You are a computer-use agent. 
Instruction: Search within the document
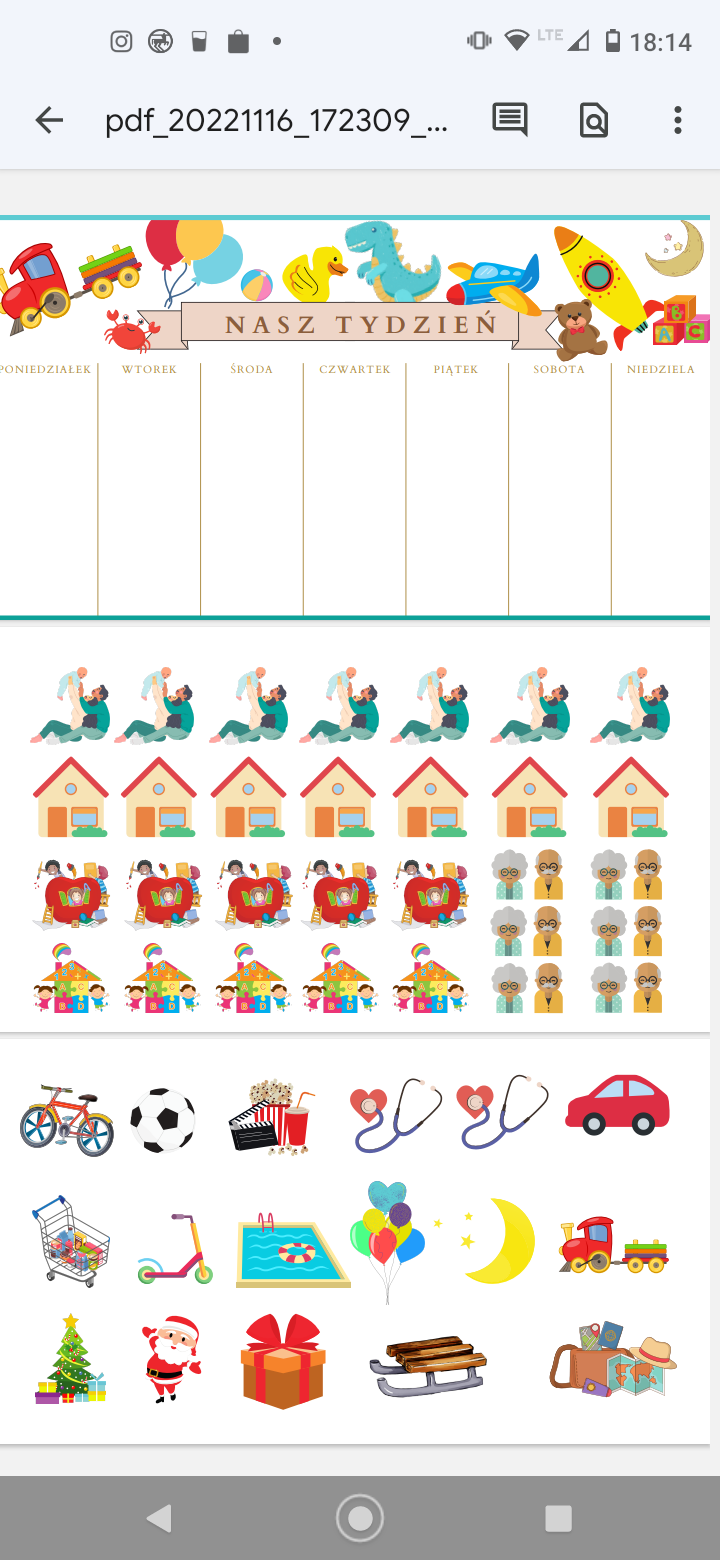point(594,121)
